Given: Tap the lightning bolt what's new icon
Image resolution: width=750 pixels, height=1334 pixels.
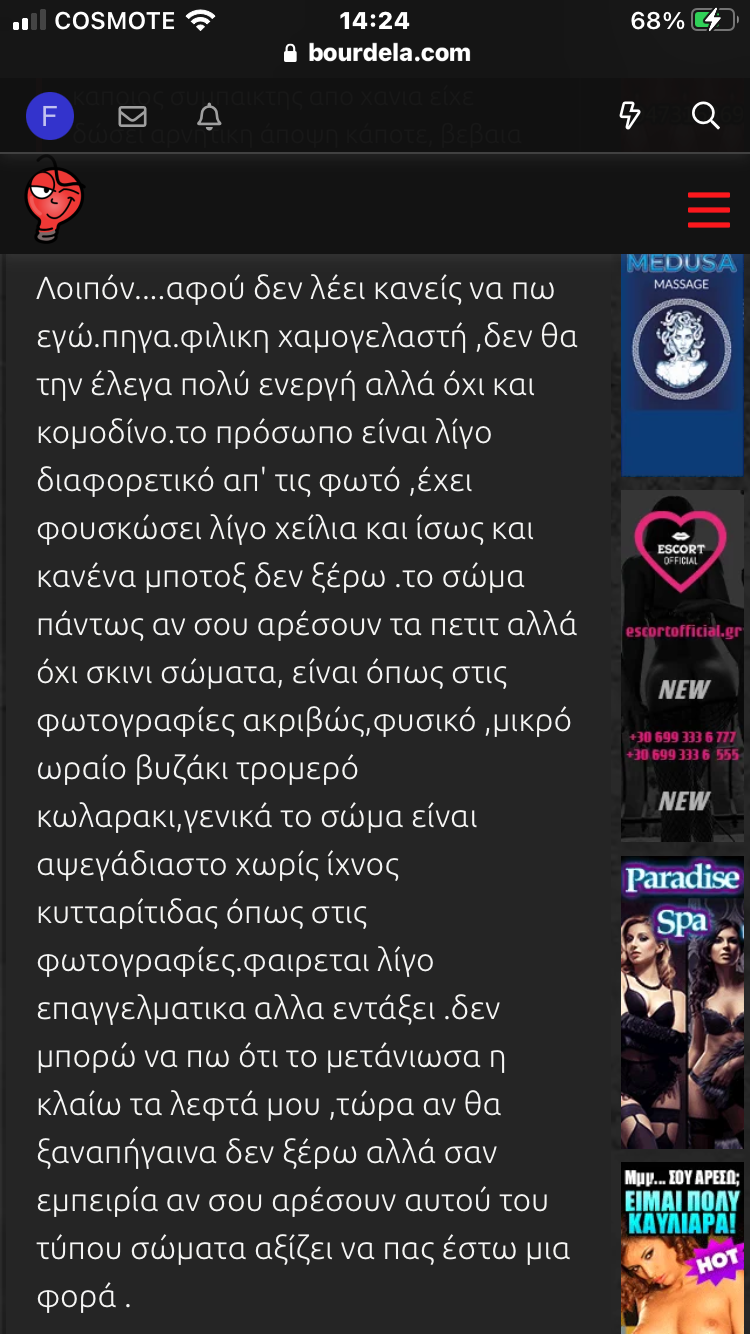Looking at the screenshot, I should click(629, 117).
